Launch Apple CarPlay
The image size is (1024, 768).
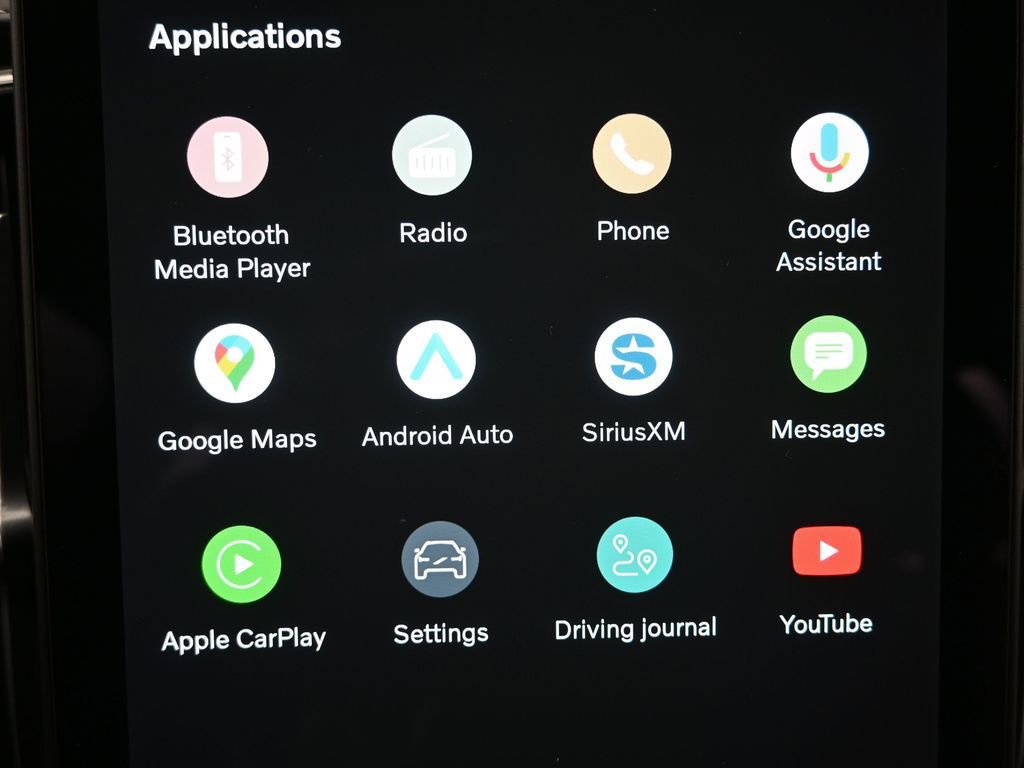[241, 564]
